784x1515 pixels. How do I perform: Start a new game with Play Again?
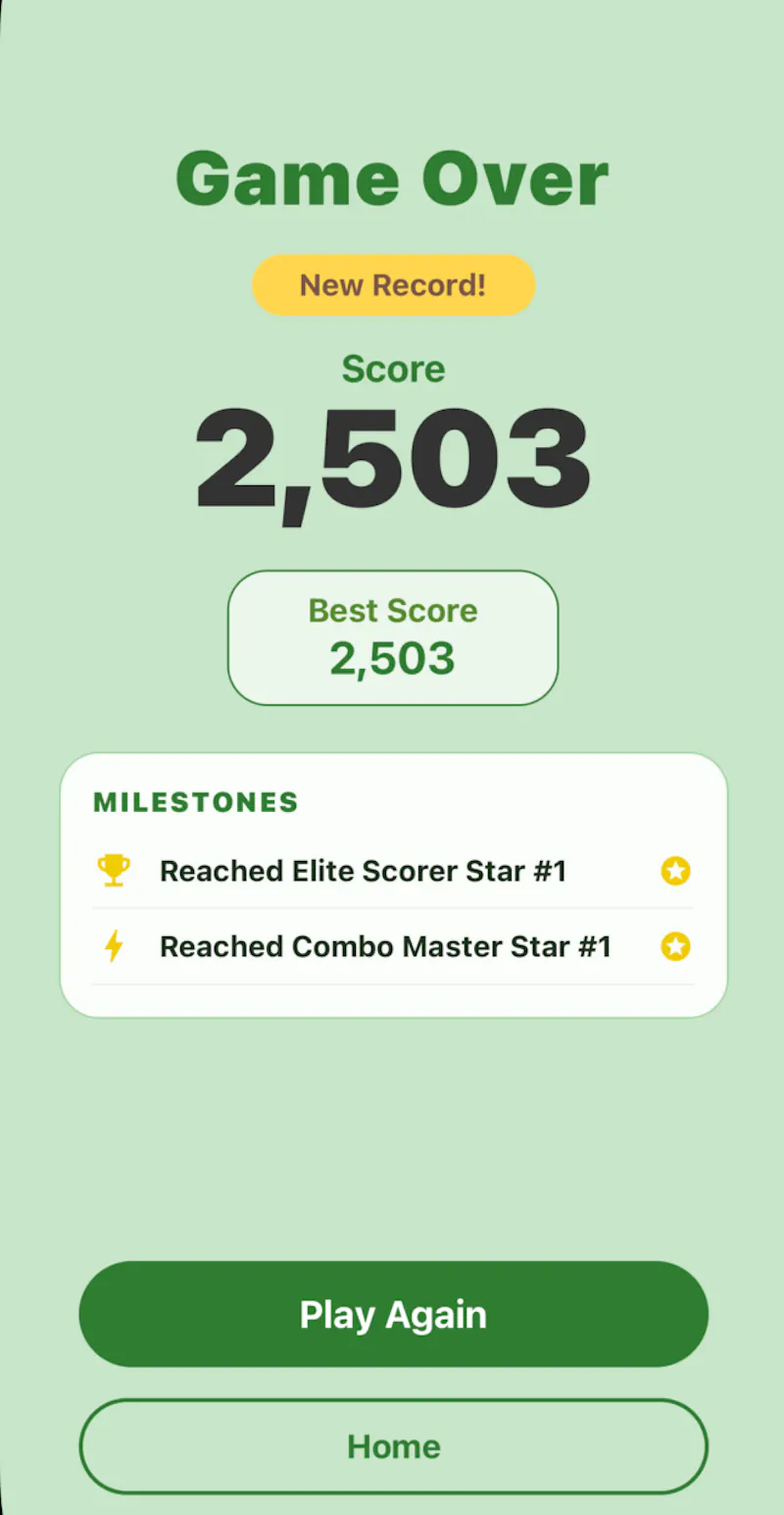coord(393,1314)
